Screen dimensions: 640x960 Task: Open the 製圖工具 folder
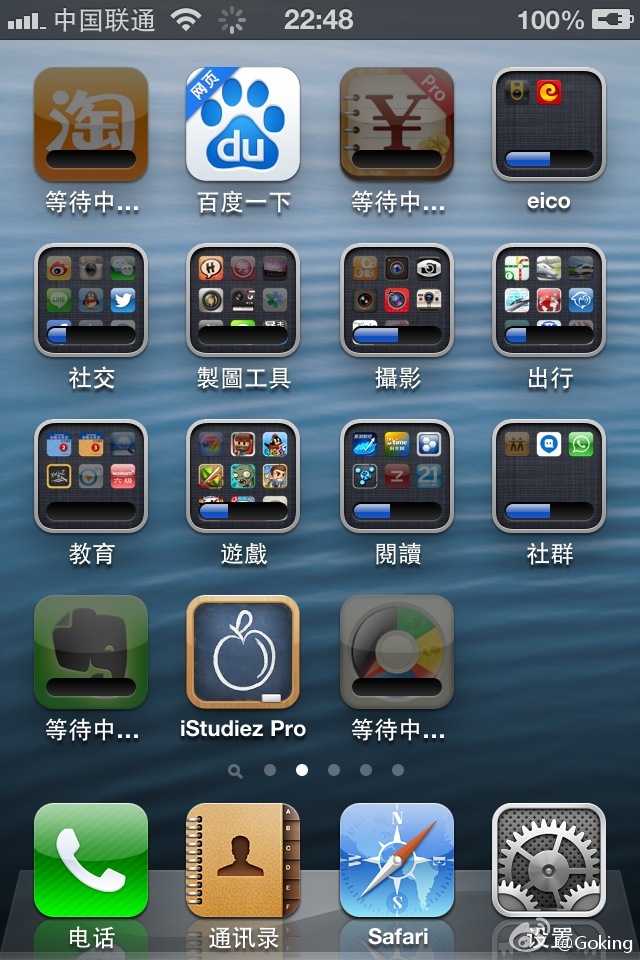tap(243, 300)
